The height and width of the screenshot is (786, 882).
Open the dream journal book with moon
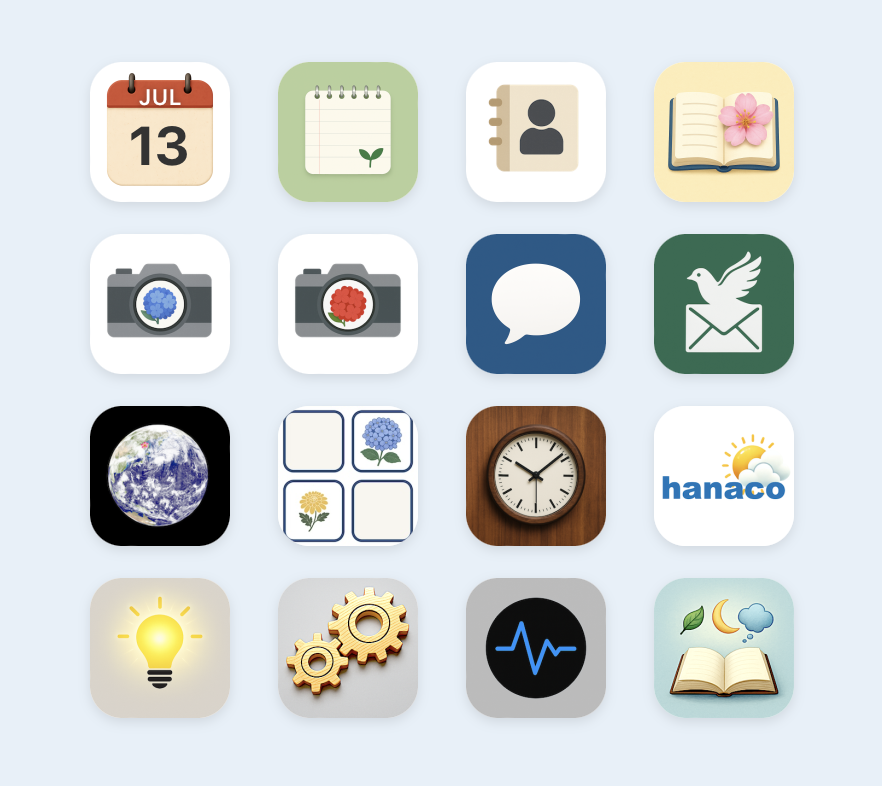tap(724, 648)
